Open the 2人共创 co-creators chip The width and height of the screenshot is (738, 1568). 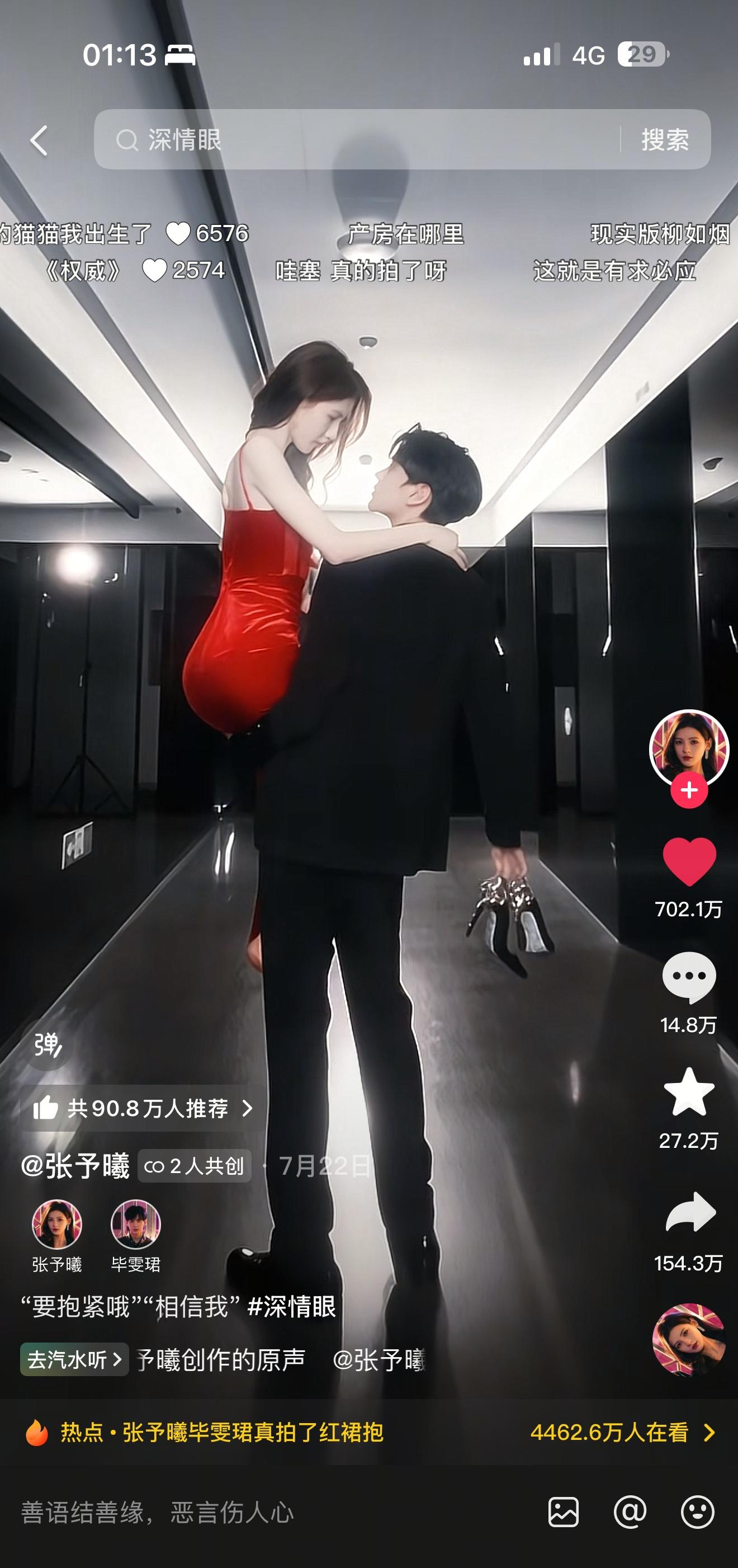(x=194, y=1166)
